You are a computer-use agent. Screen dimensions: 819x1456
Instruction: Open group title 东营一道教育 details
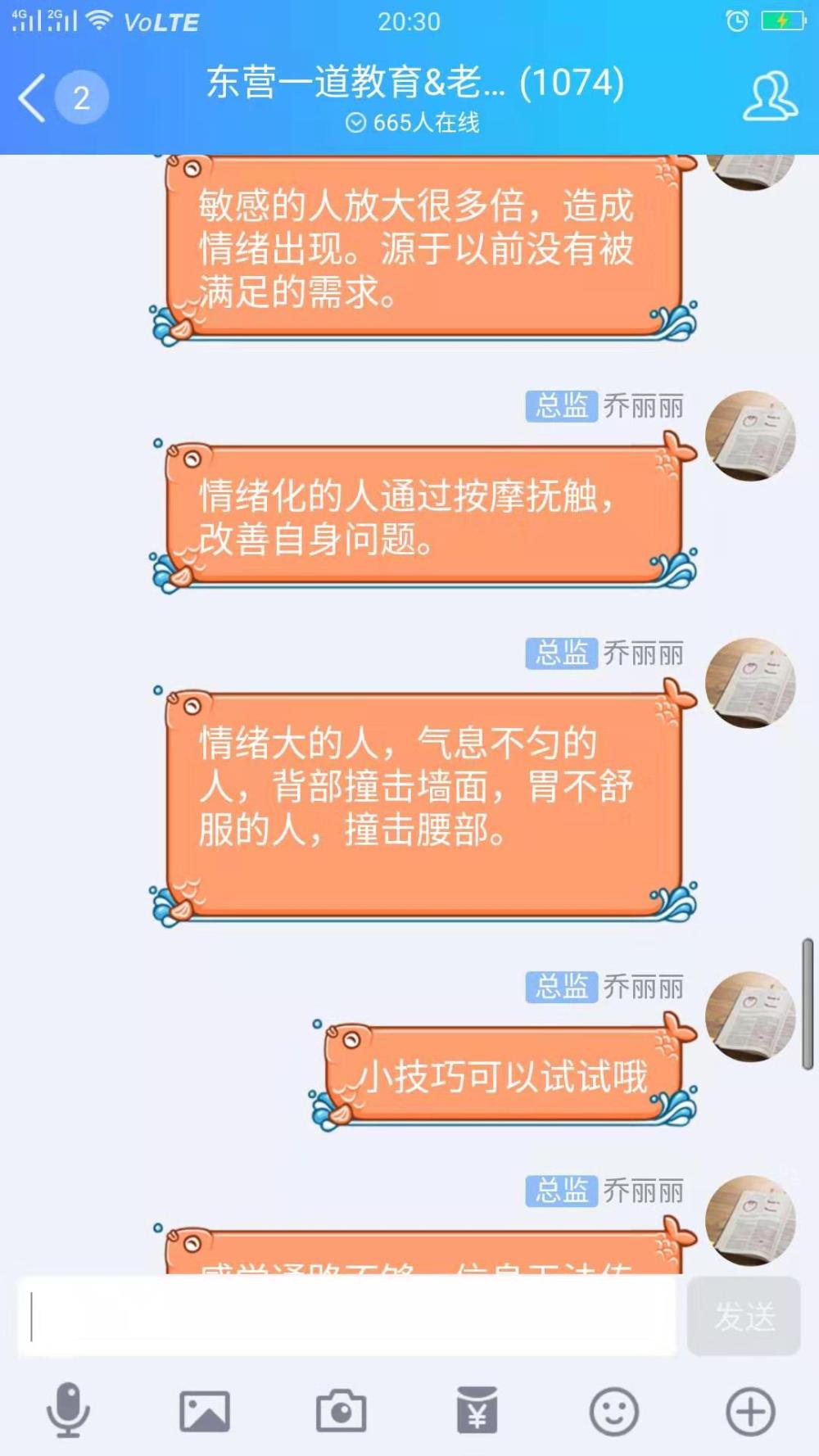415,83
